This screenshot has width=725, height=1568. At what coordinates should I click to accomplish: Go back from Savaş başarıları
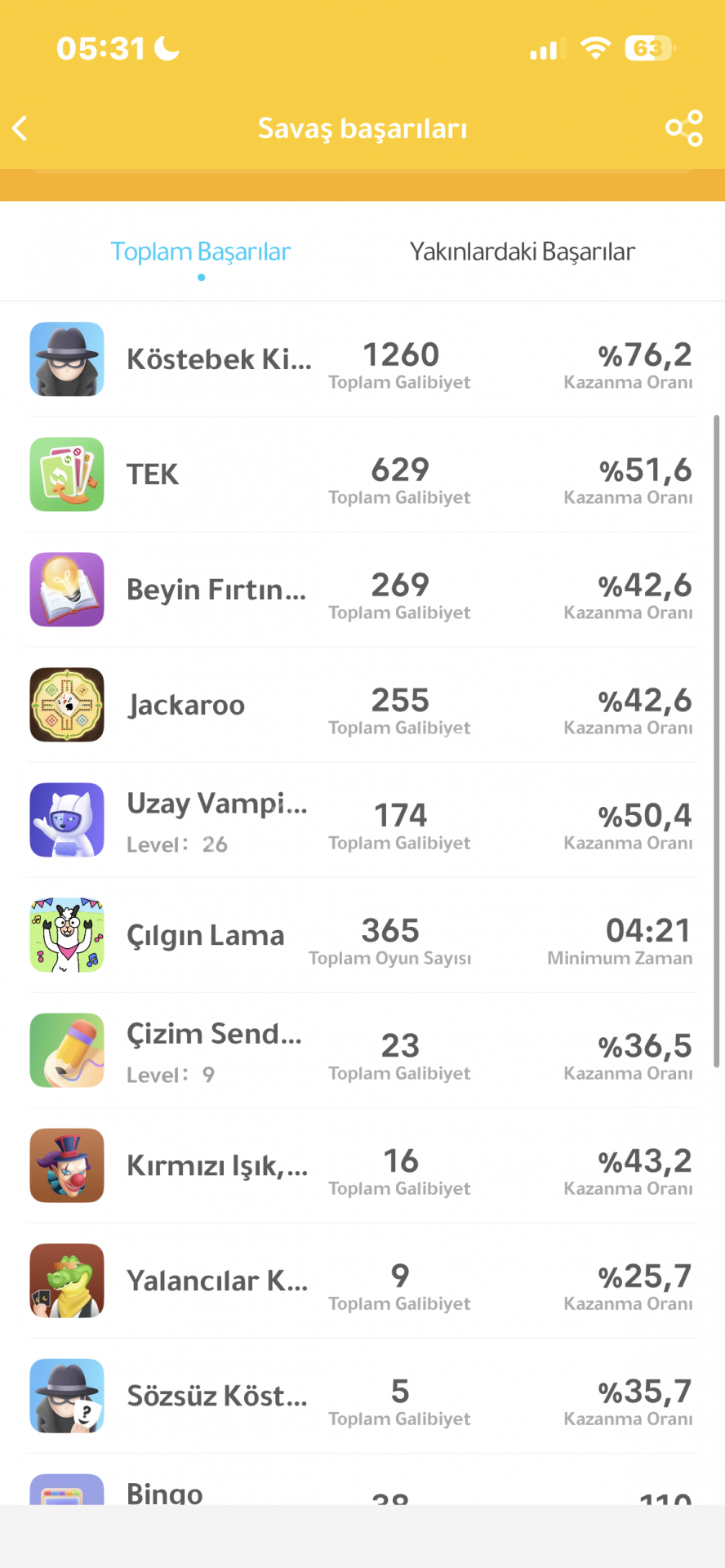point(20,128)
